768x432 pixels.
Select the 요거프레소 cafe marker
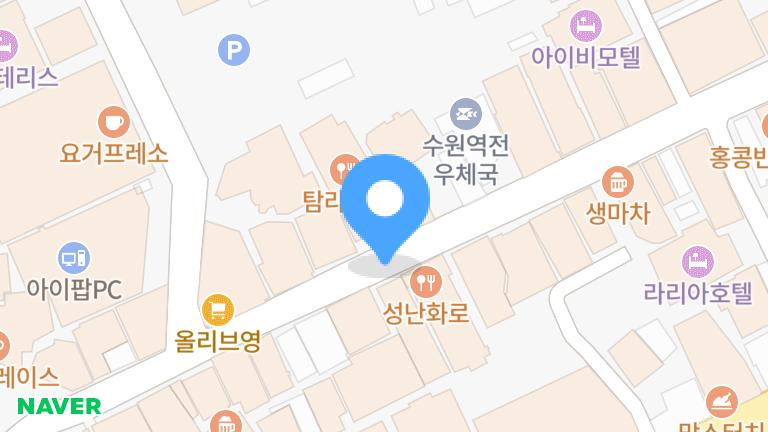113,123
